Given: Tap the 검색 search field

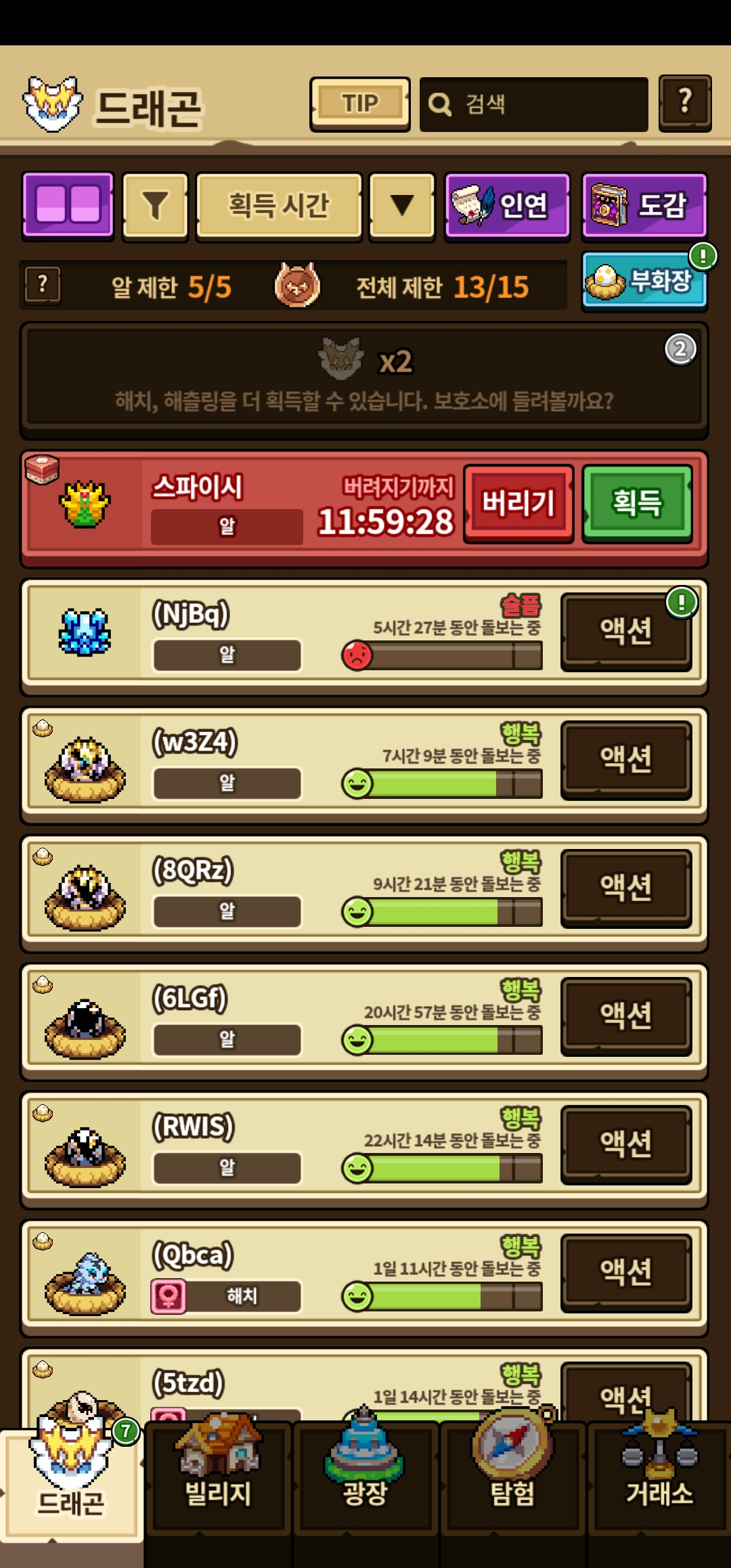Looking at the screenshot, I should [x=533, y=104].
